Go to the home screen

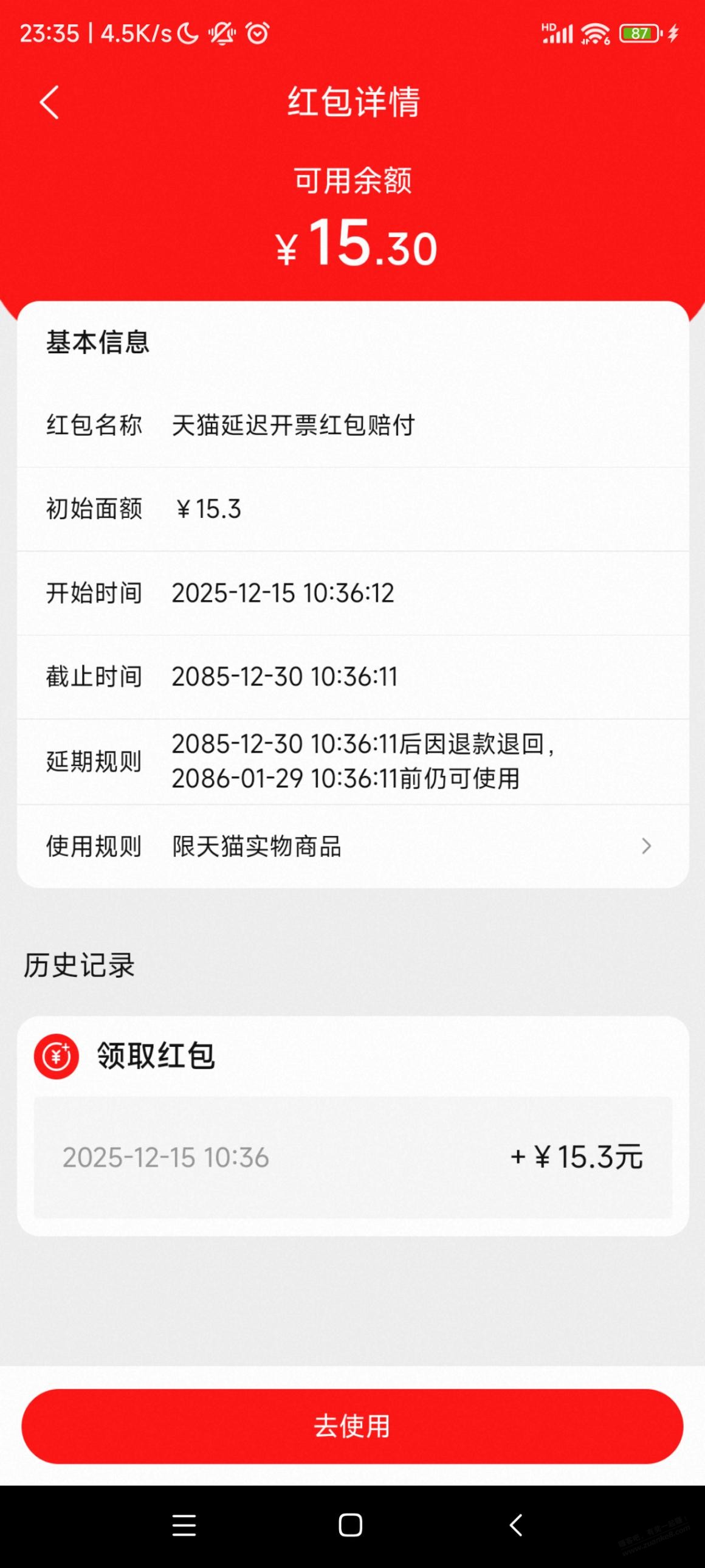[350, 1525]
